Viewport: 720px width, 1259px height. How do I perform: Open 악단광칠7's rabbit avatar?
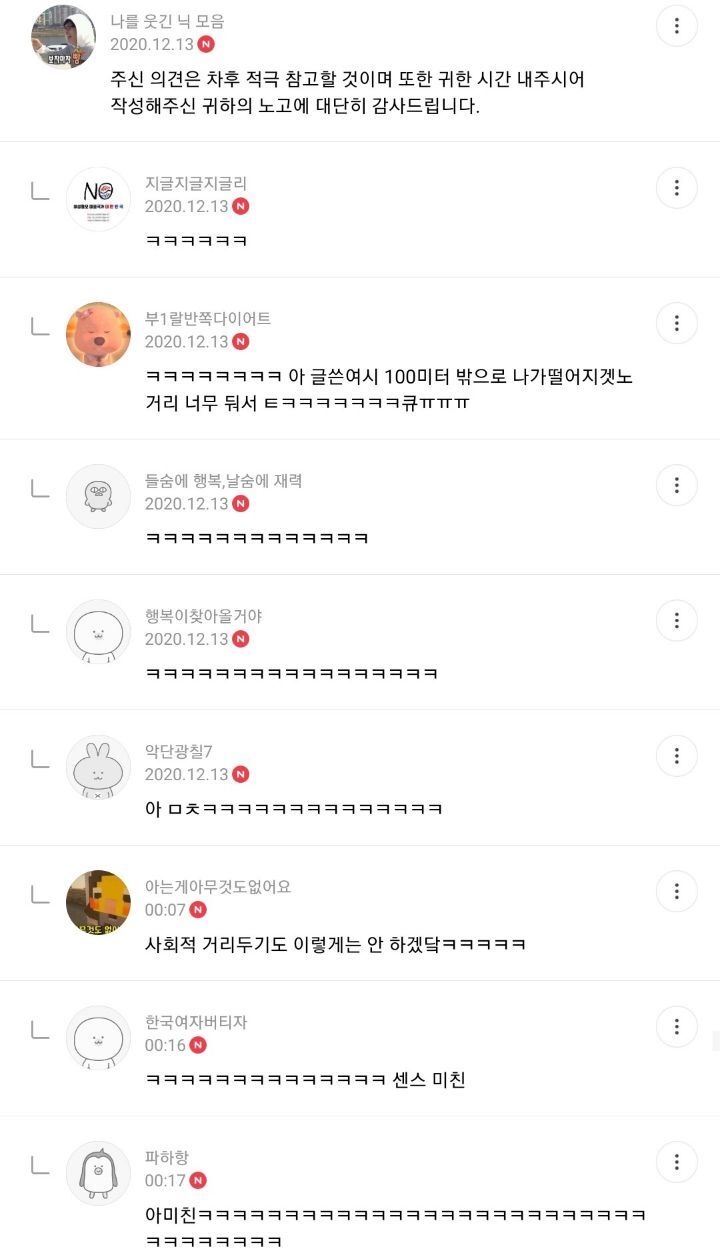98,767
